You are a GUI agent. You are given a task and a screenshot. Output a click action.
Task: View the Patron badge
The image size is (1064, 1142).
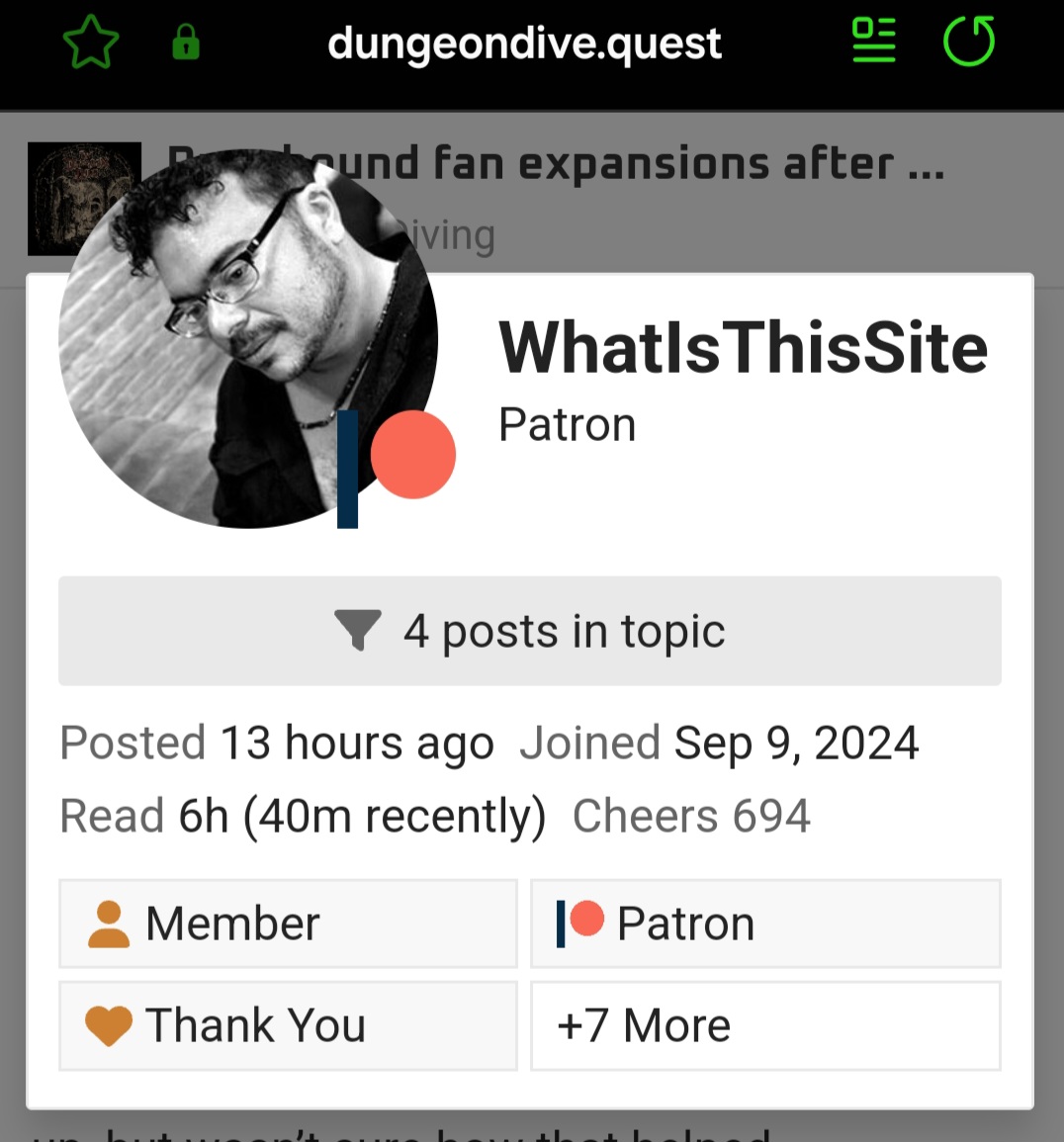(765, 923)
